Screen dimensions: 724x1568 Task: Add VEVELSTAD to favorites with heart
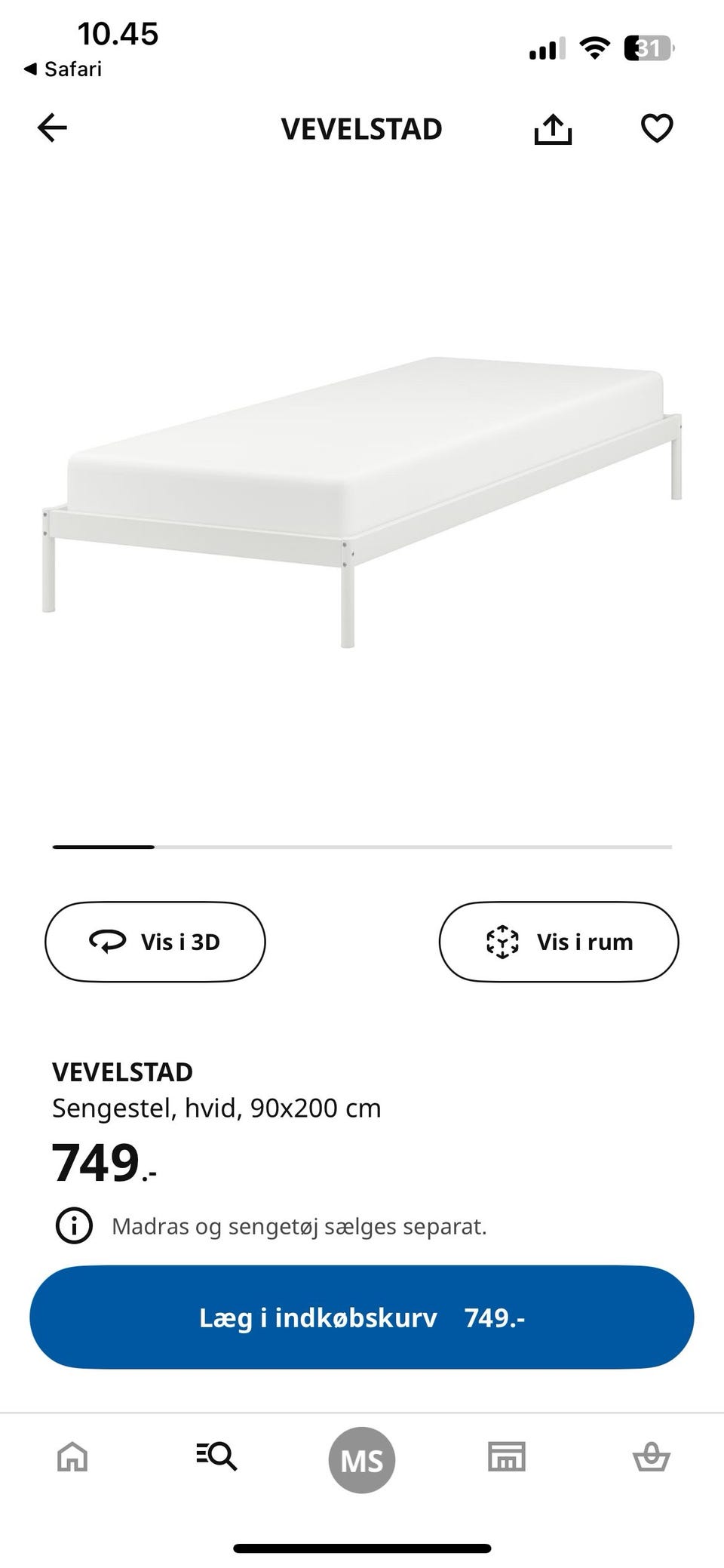(656, 128)
